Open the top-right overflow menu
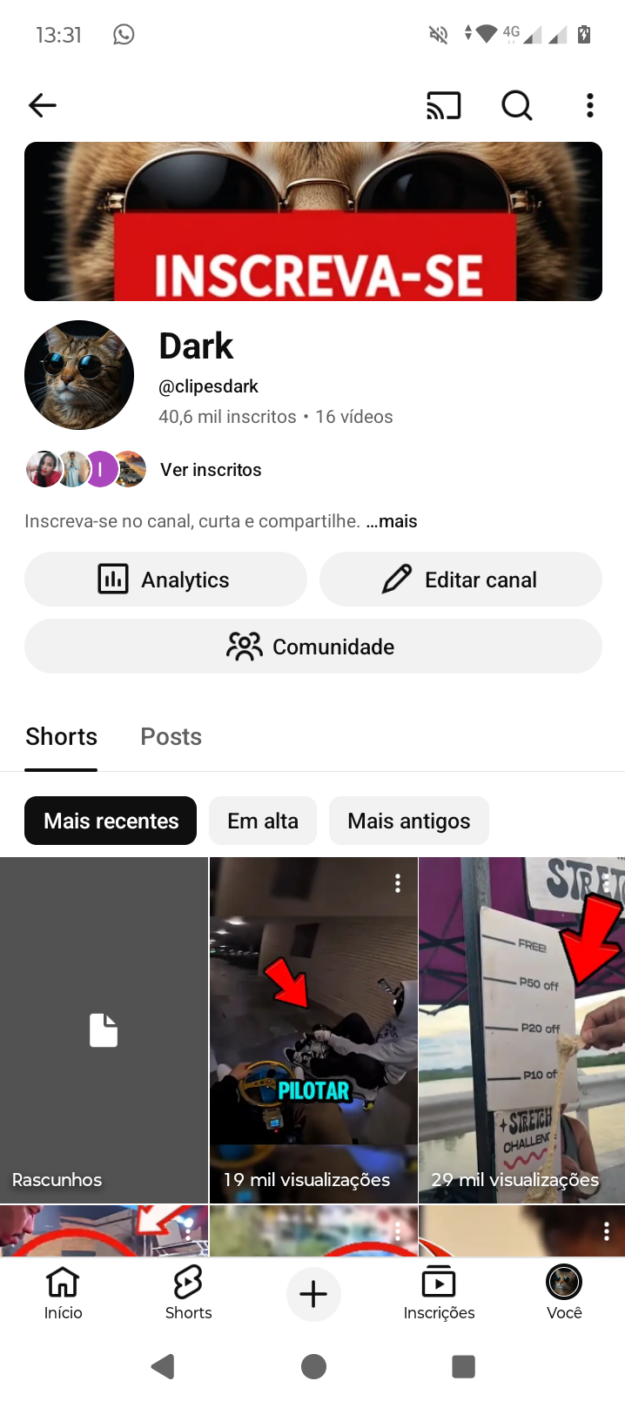 (x=590, y=105)
